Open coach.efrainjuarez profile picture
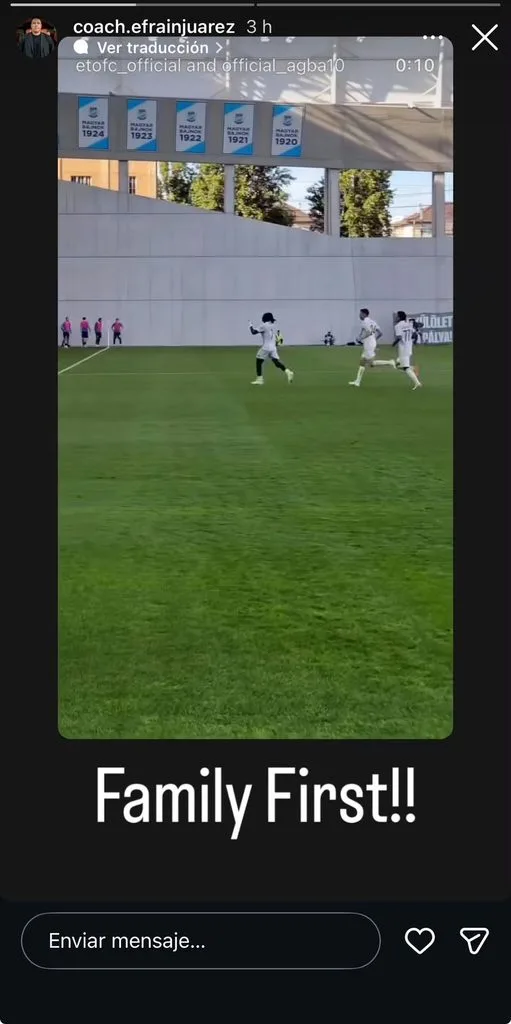Viewport: 511px width, 1024px height. (37, 38)
